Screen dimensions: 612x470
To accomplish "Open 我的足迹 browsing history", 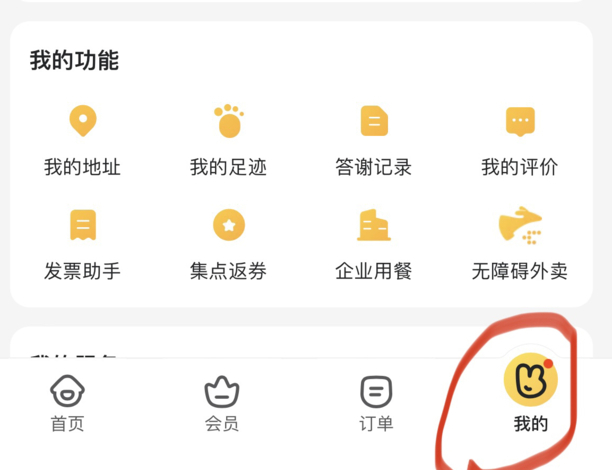I will [228, 140].
